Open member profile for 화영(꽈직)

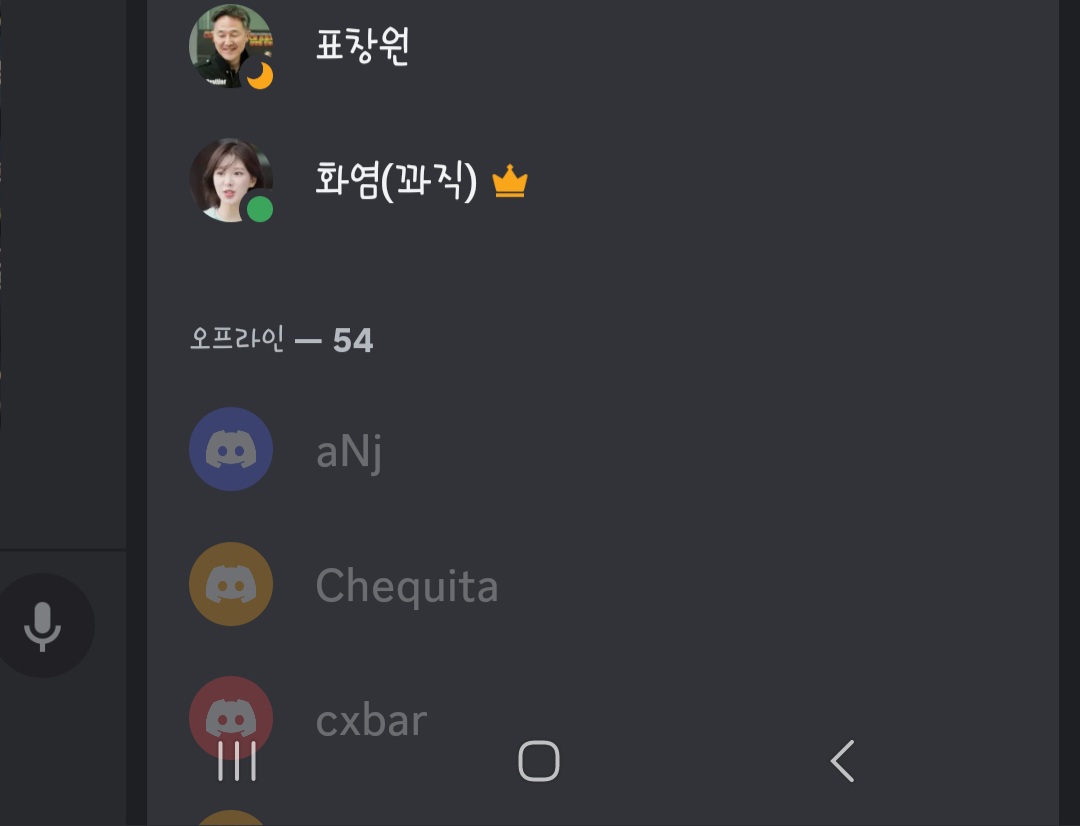pyautogui.click(x=396, y=182)
